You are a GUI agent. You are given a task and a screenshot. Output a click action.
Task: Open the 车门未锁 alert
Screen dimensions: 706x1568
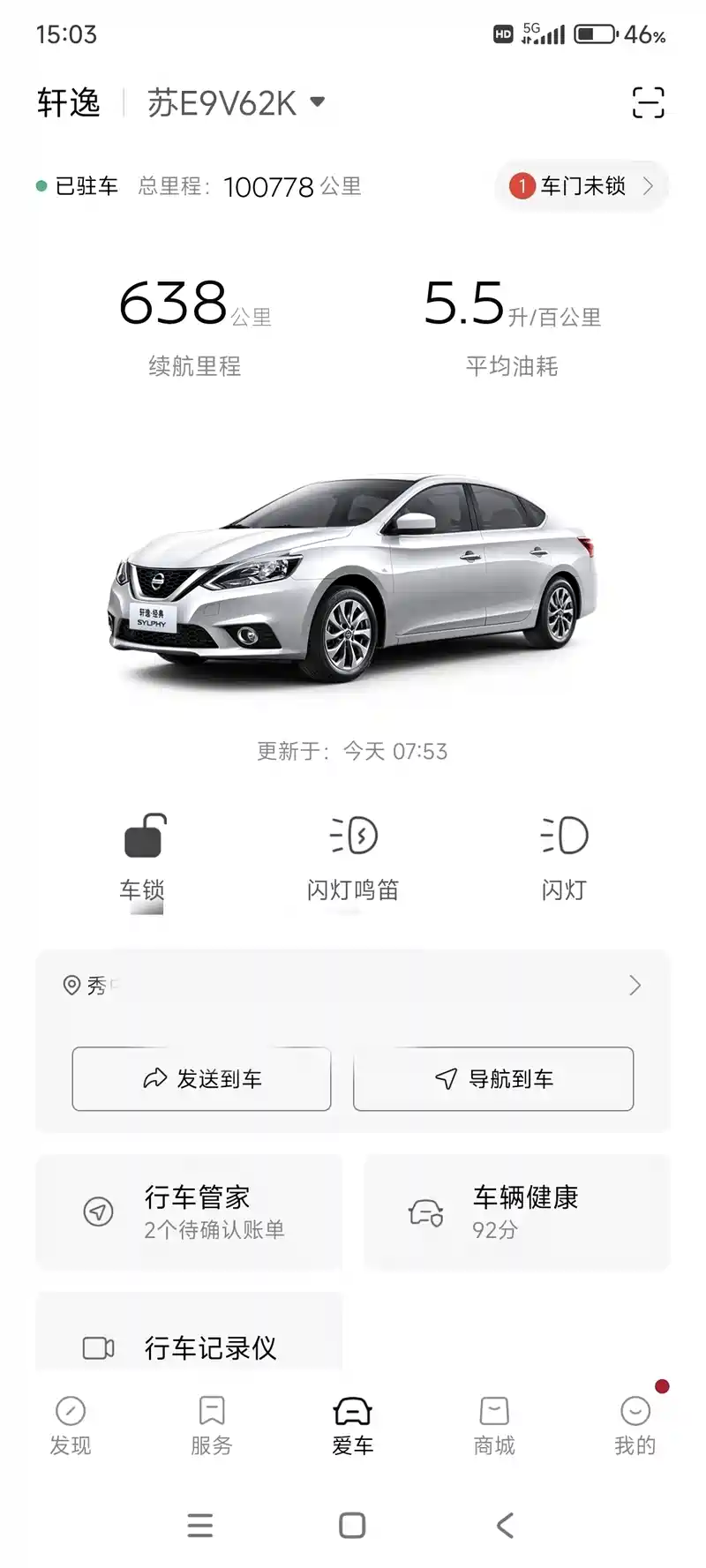582,185
